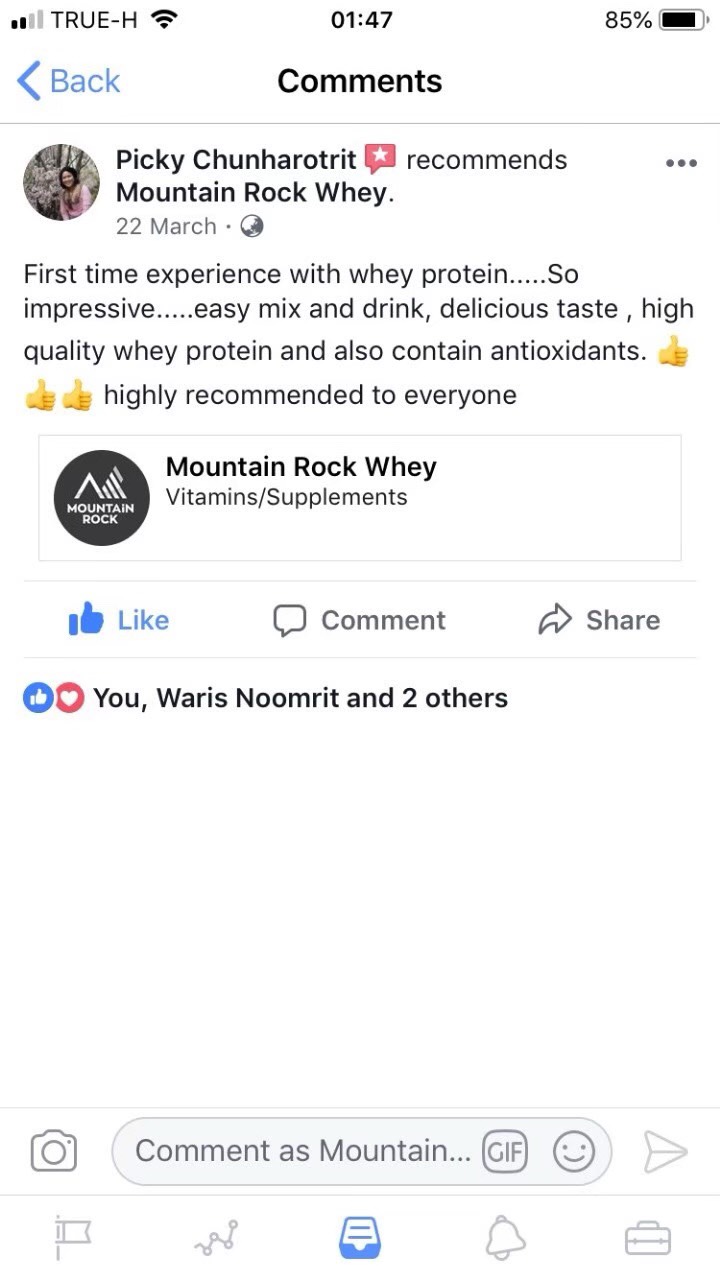The width and height of the screenshot is (720, 1280).
Task: Switch to the insights graph tab
Action: pos(216,1239)
